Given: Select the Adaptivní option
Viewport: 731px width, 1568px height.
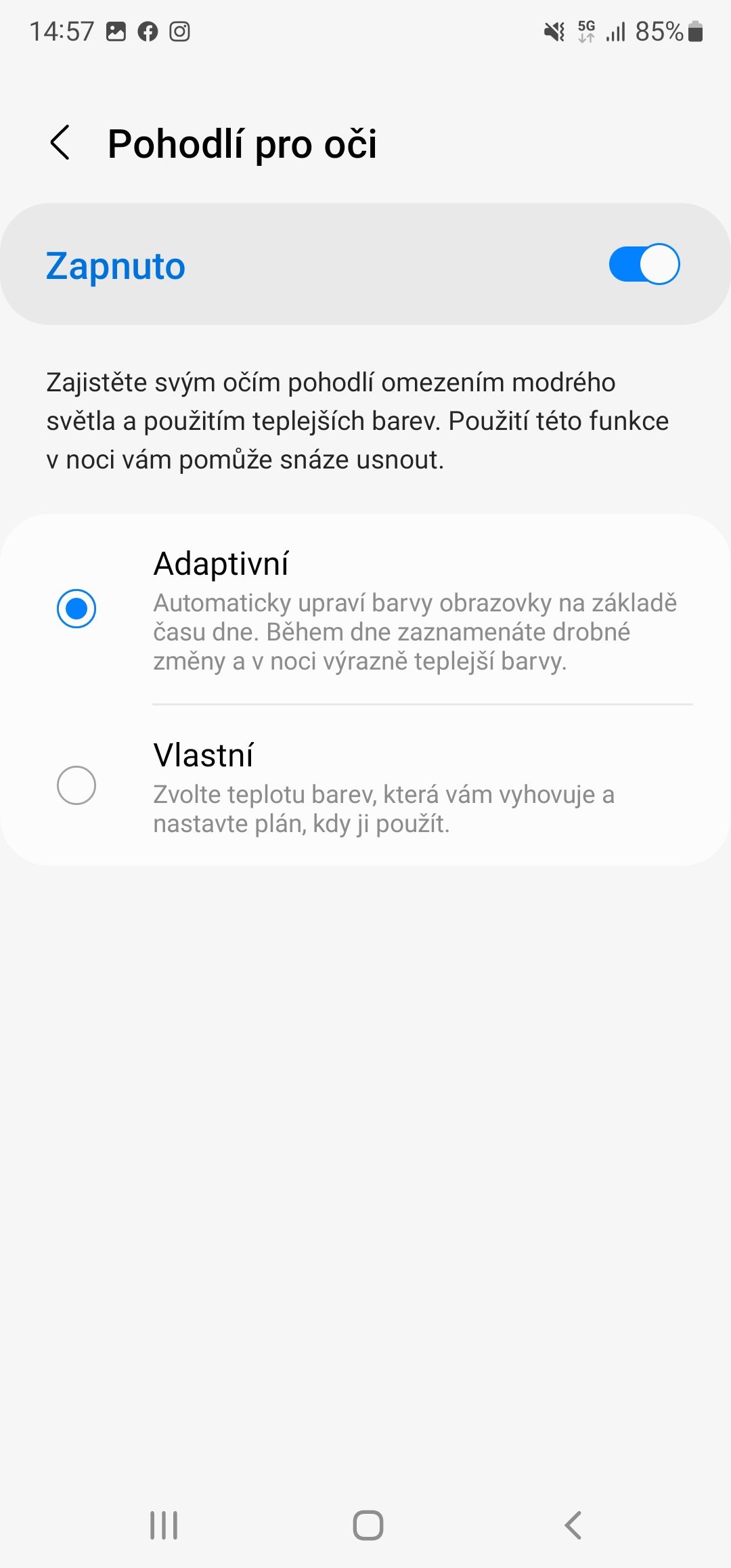Looking at the screenshot, I should [365, 610].
